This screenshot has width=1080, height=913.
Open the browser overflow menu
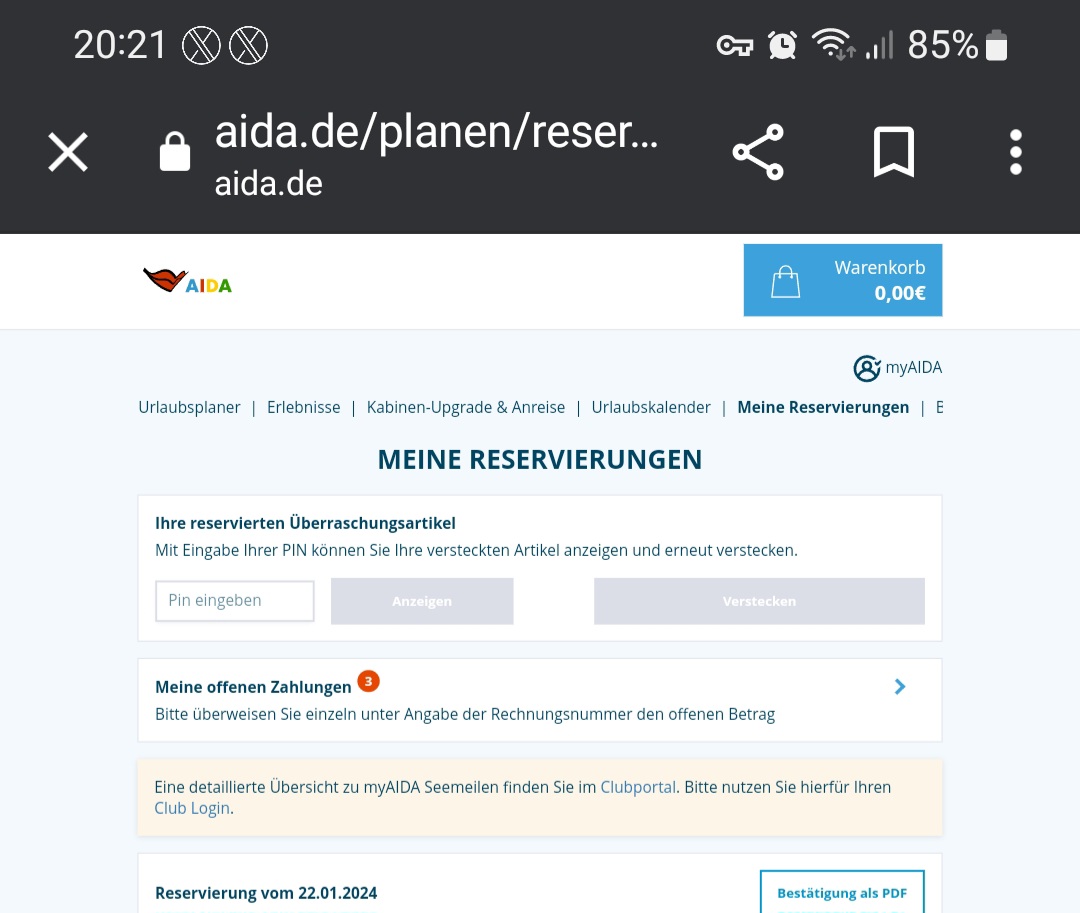(x=1015, y=152)
